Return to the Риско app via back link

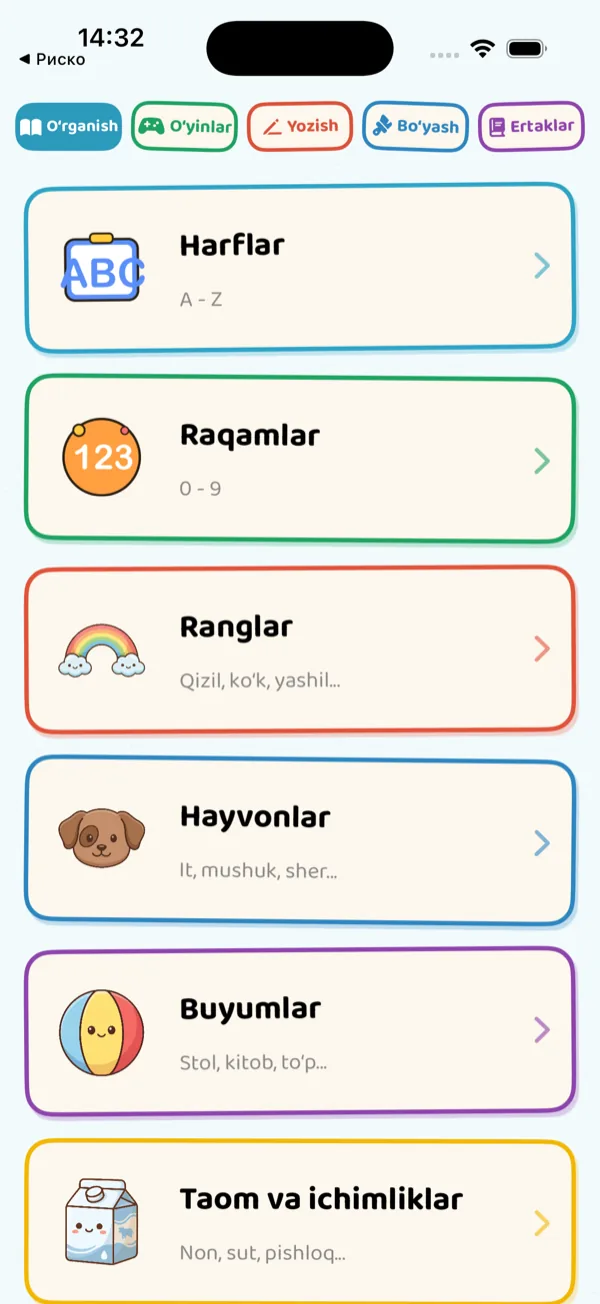tap(52, 60)
